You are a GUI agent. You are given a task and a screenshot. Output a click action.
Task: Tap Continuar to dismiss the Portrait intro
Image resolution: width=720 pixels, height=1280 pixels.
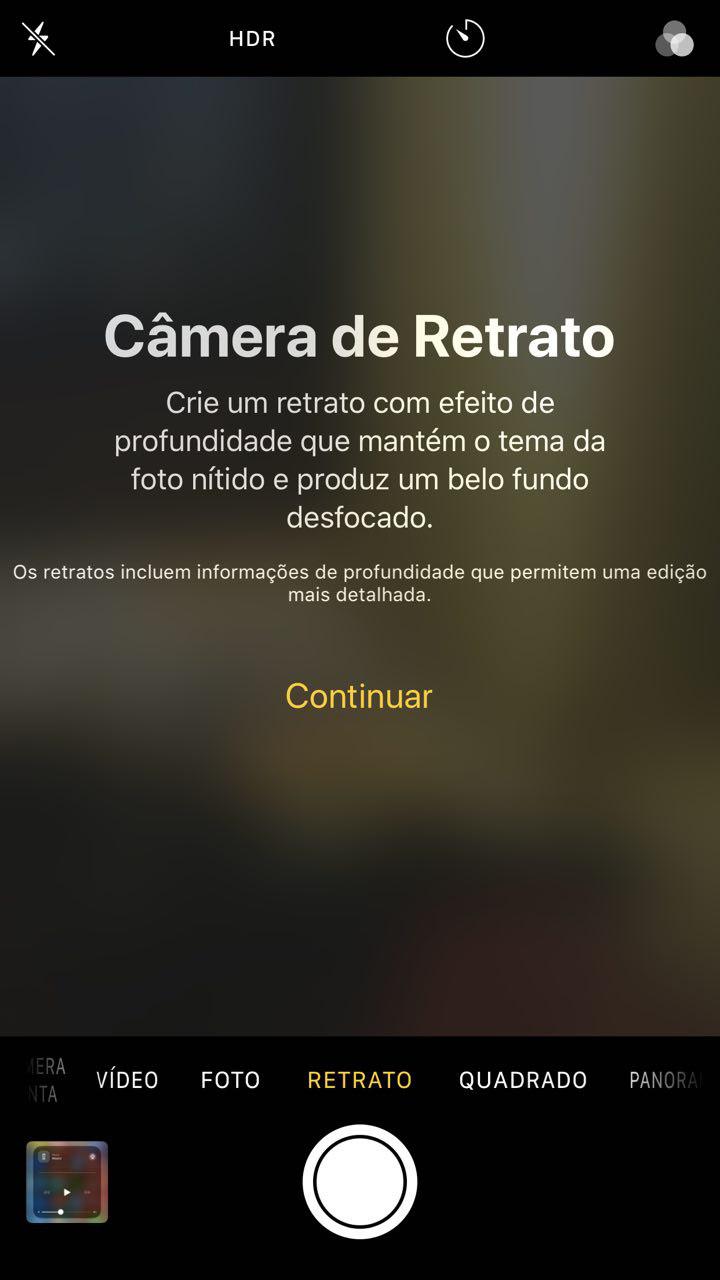(x=359, y=695)
